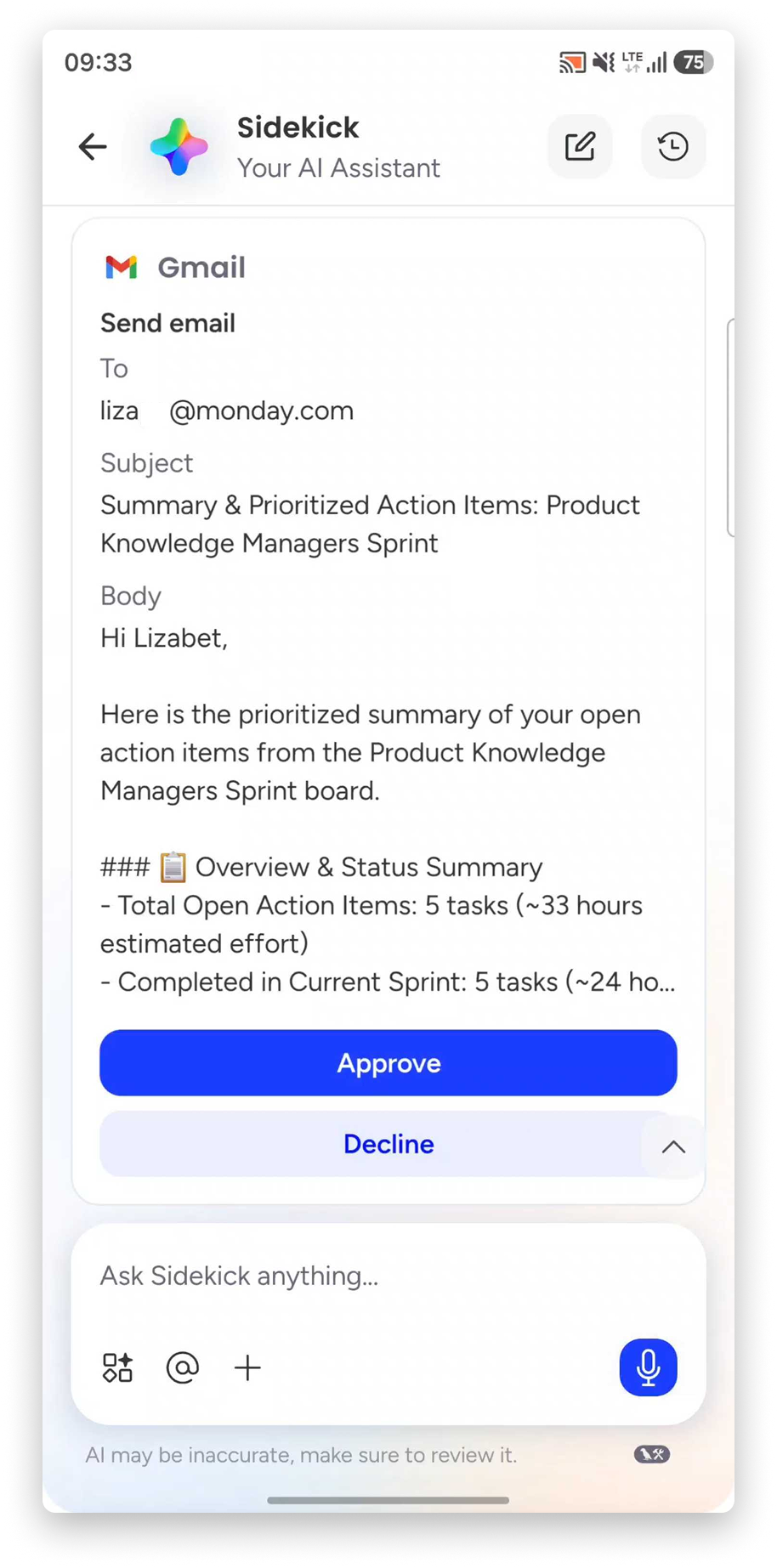Open the chat history clock icon
This screenshot has width=777, height=1568.
672,146
